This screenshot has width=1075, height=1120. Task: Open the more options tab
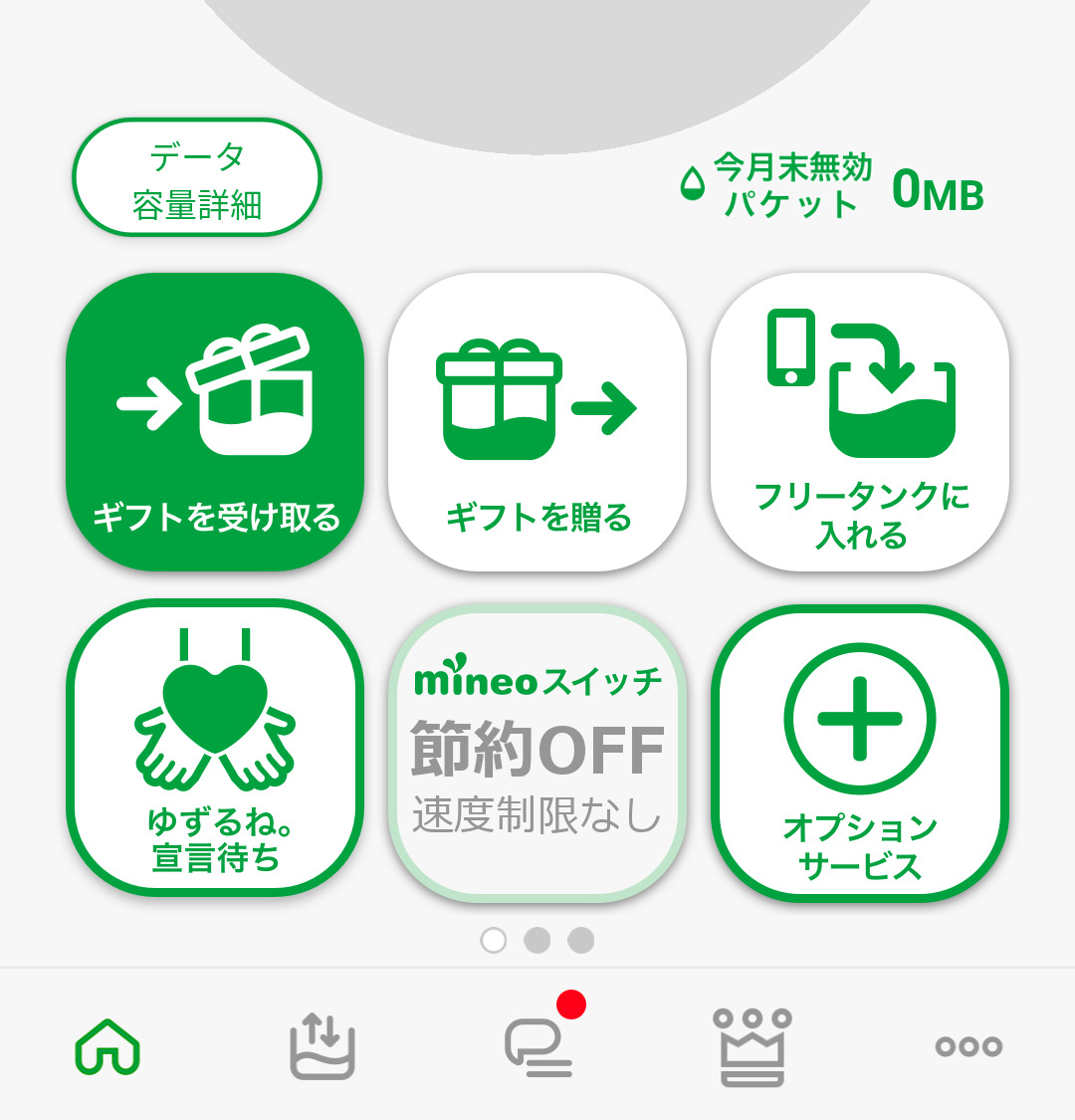pyautogui.click(x=967, y=1047)
